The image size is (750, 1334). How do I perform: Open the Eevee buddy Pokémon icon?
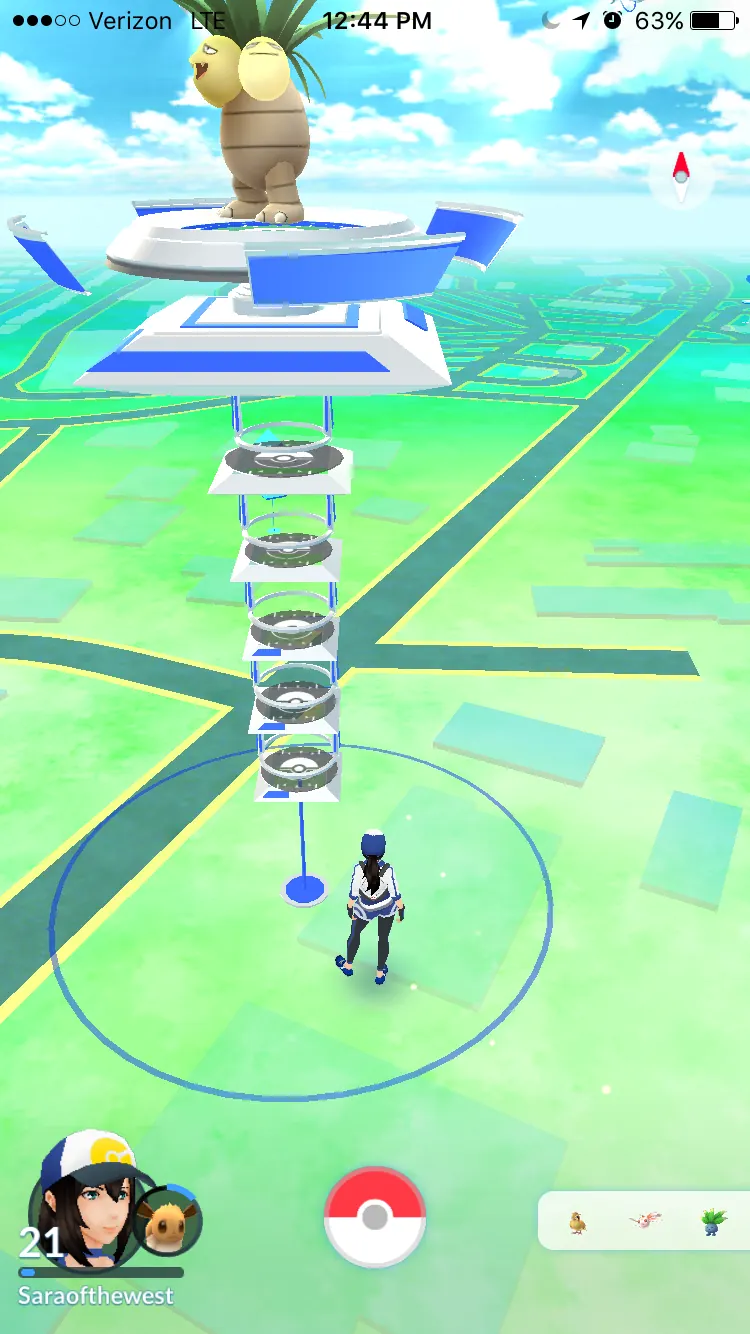click(168, 1221)
